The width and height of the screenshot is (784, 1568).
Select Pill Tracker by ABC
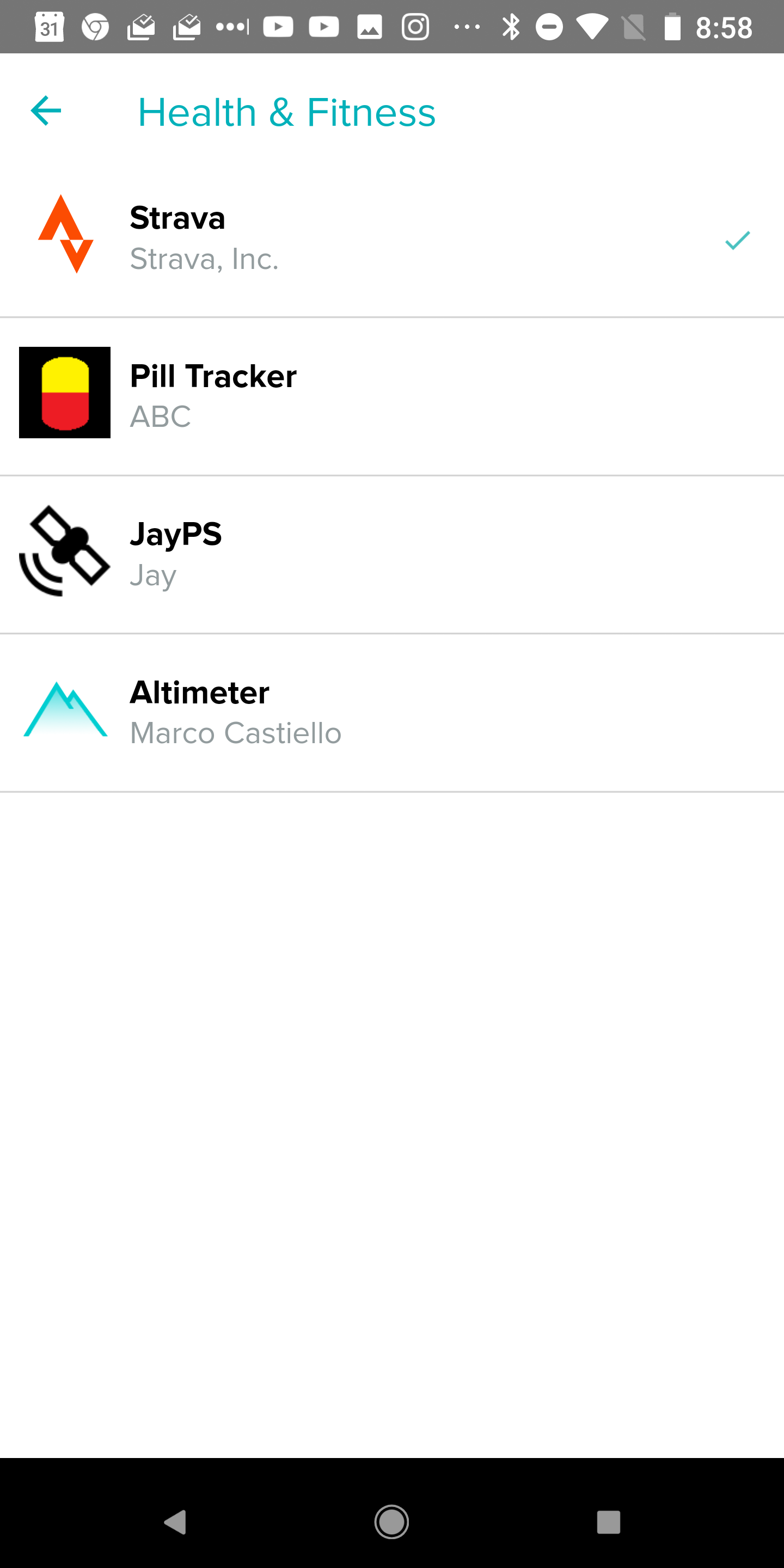click(392, 396)
